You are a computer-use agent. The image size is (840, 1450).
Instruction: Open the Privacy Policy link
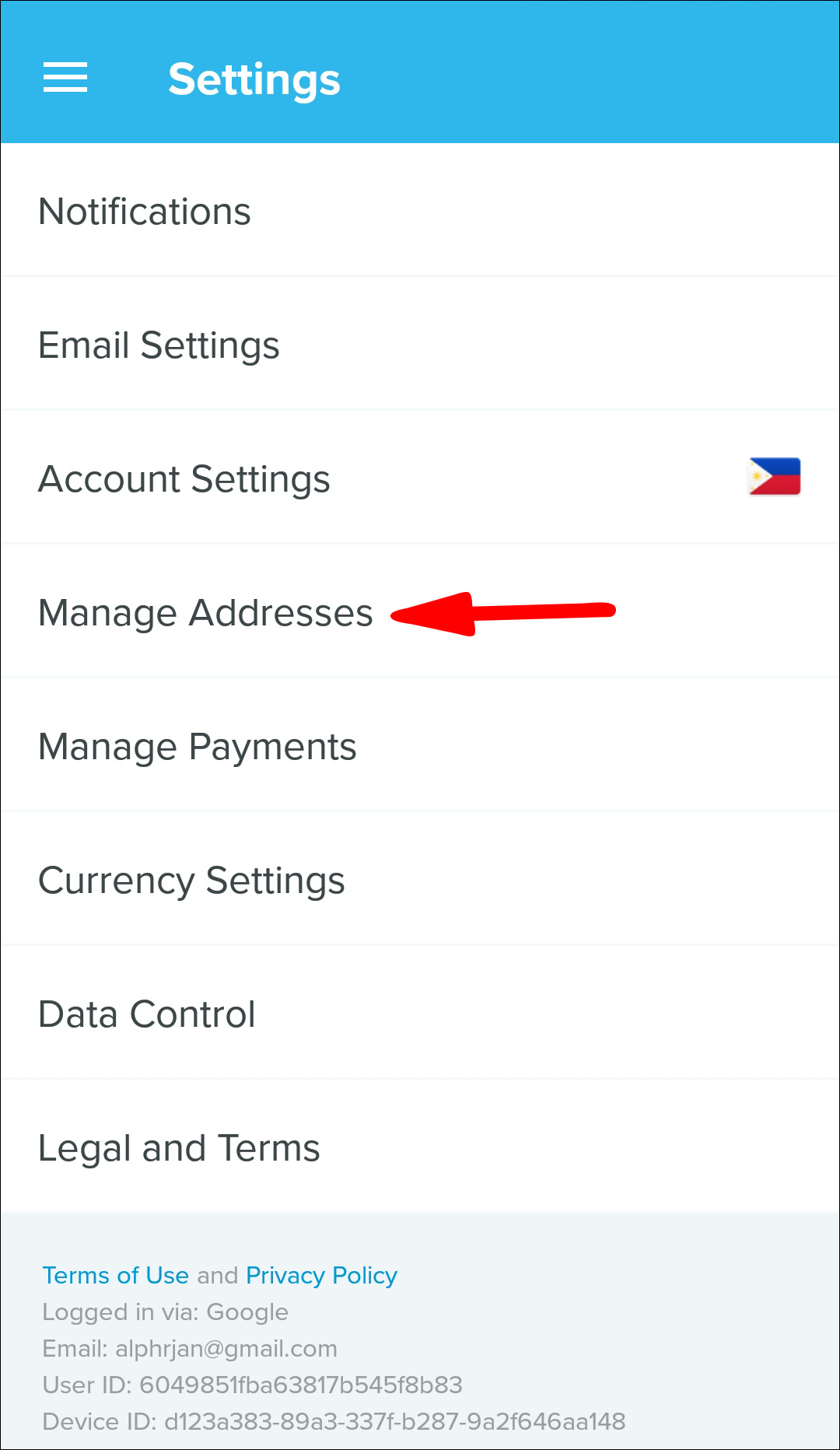(x=321, y=1276)
